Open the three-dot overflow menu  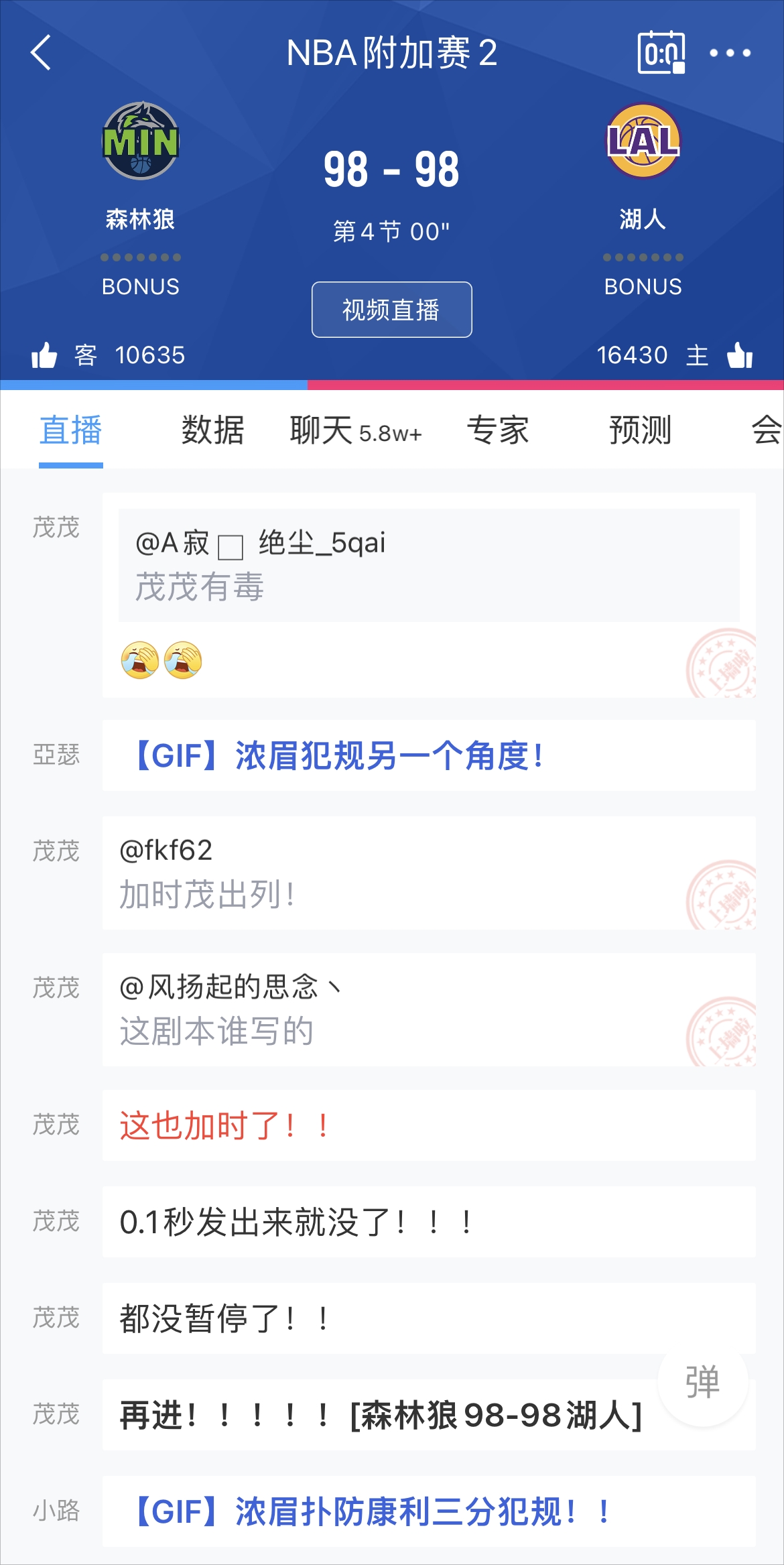click(730, 53)
